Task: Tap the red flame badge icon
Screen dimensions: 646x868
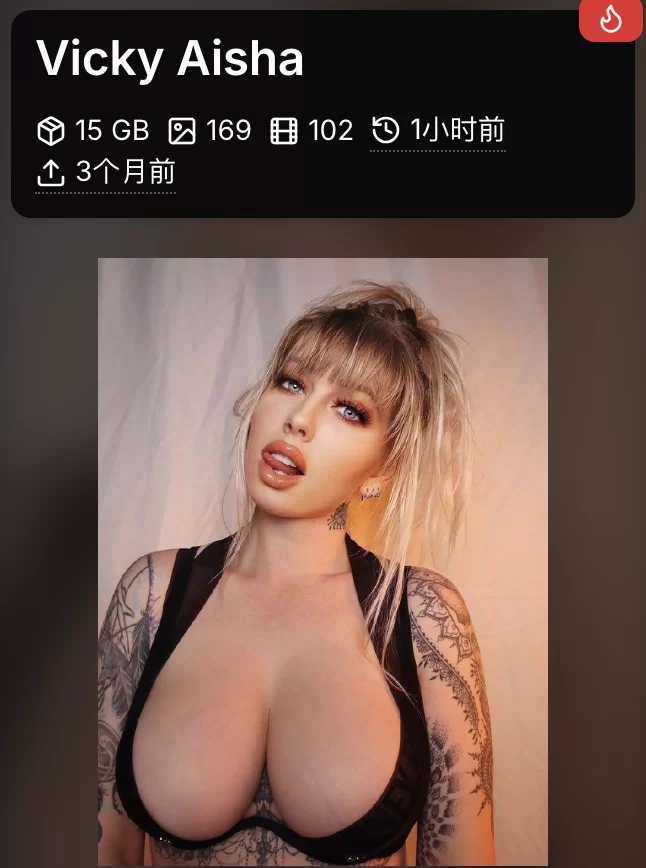Action: point(611,18)
